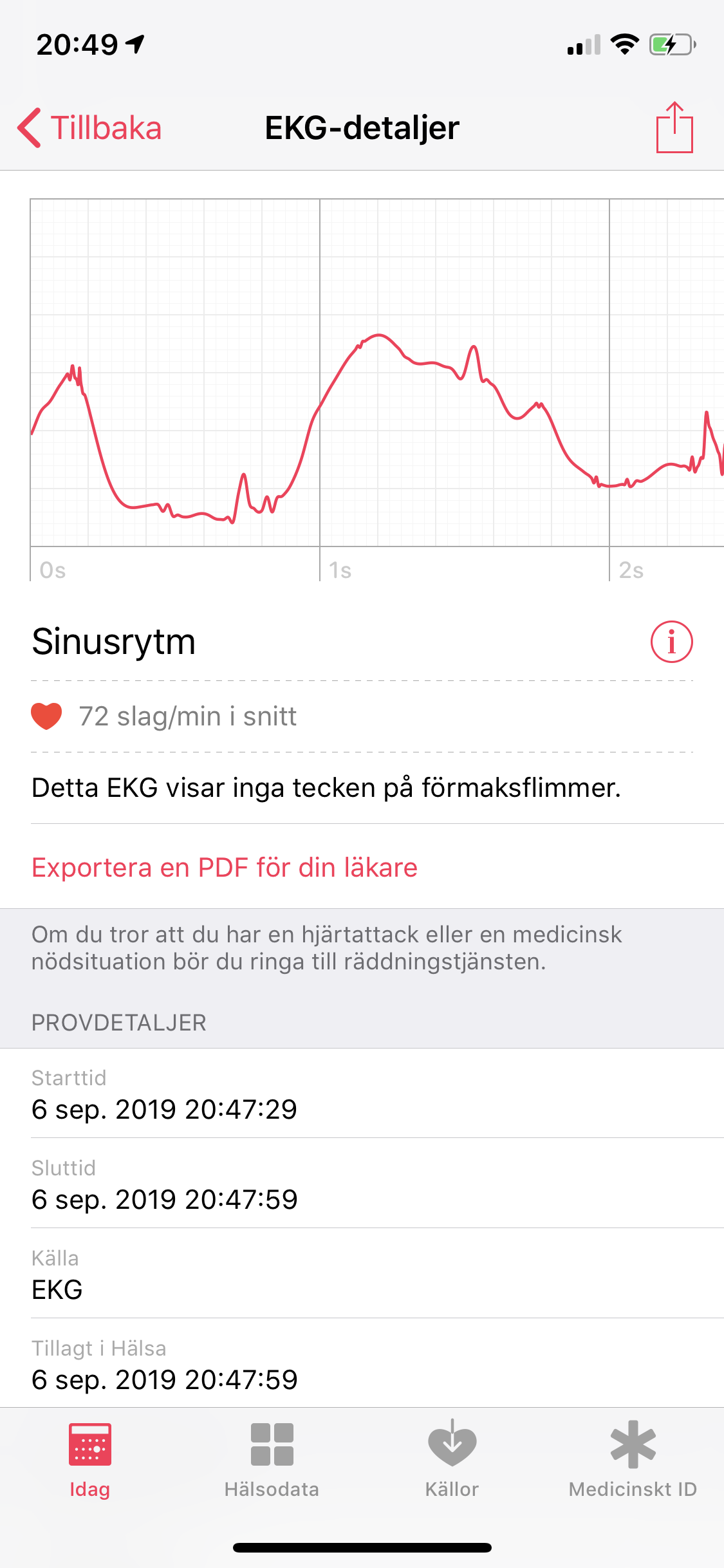724x1568 pixels.
Task: Tap Exportera en PDF för din läkare
Action: pyautogui.click(x=225, y=867)
